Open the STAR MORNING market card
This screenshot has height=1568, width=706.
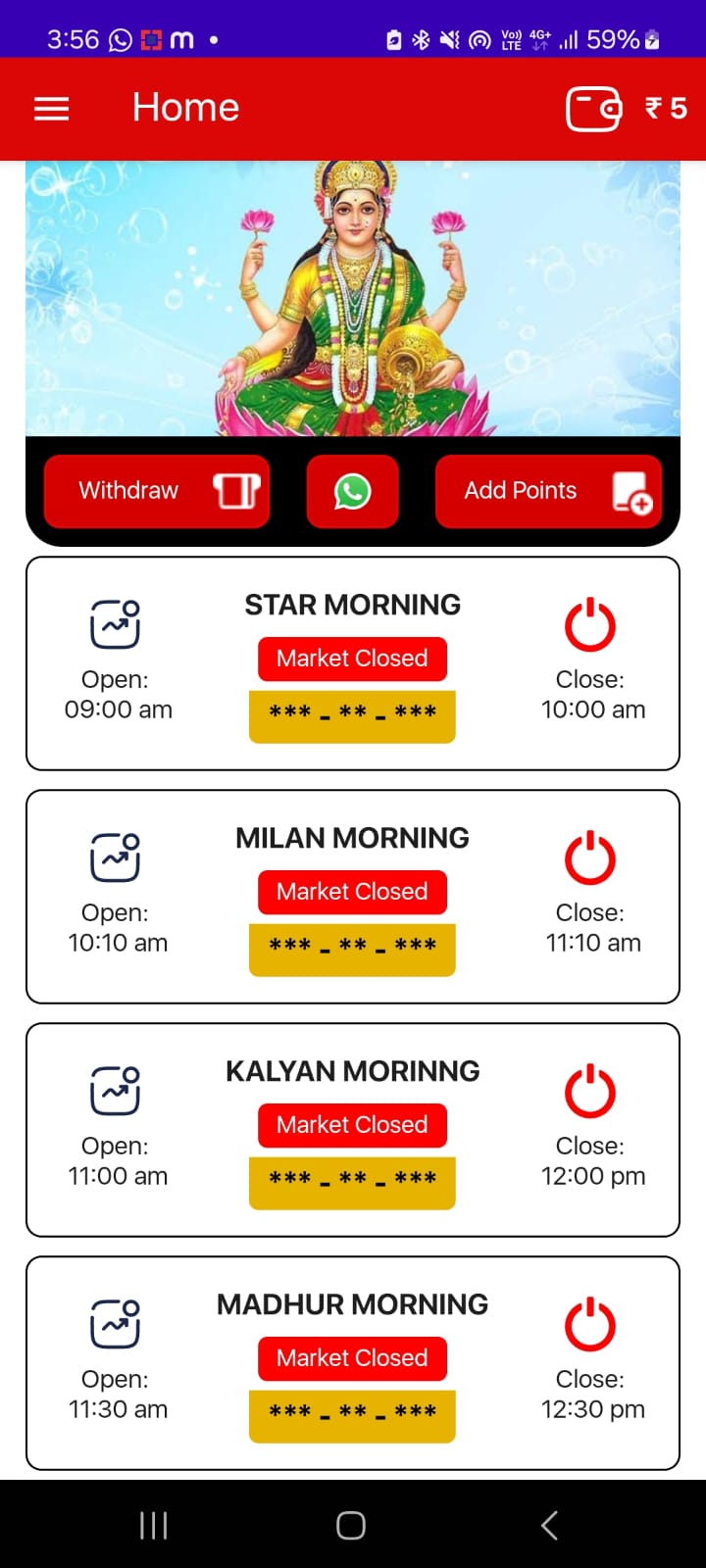(352, 605)
